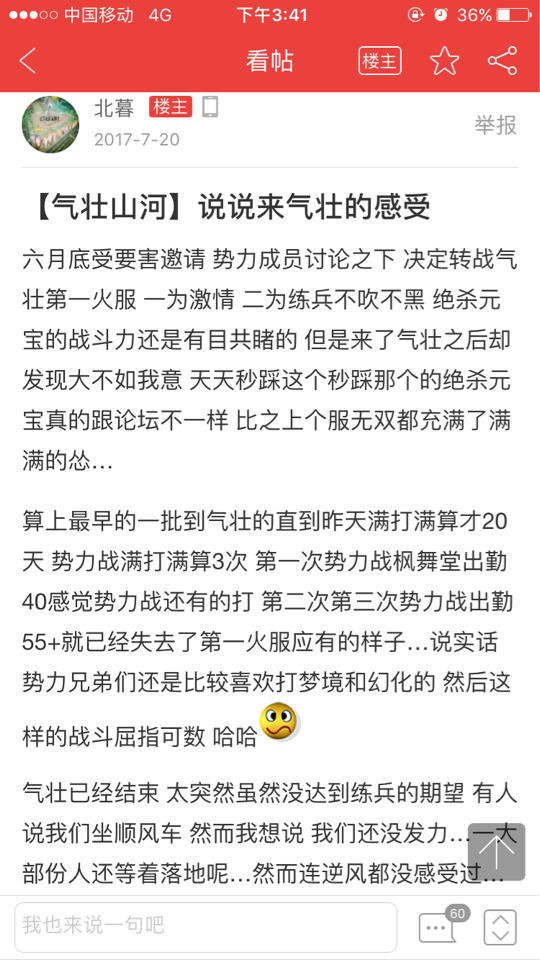Toggle the 楼主 only-author filter in header
The image size is (540, 960).
coord(380,61)
